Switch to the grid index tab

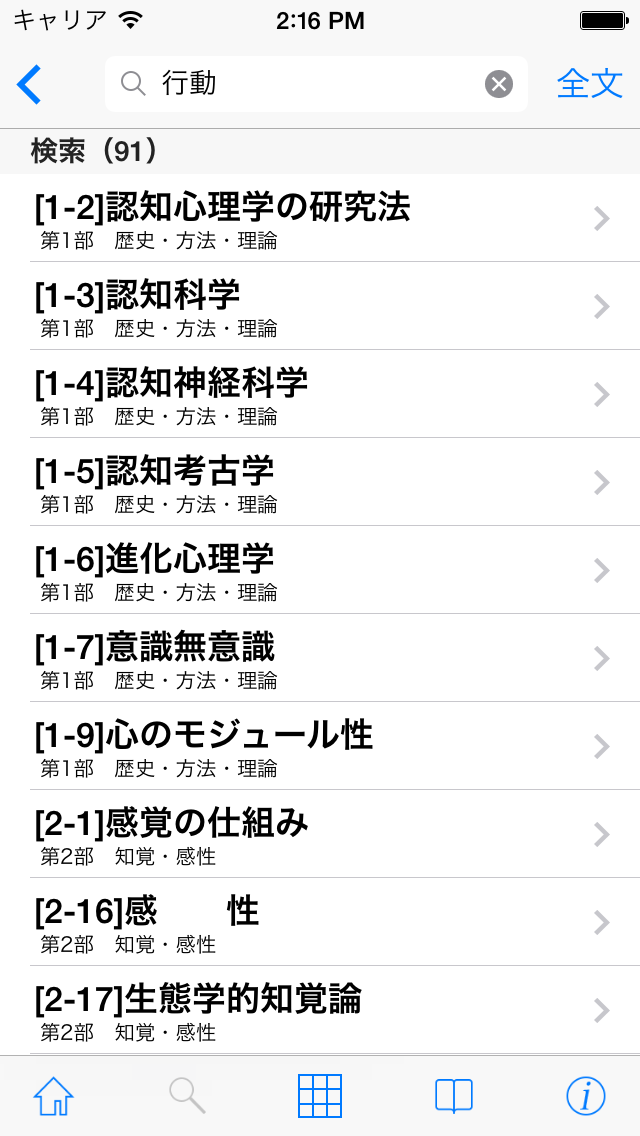(x=320, y=1096)
